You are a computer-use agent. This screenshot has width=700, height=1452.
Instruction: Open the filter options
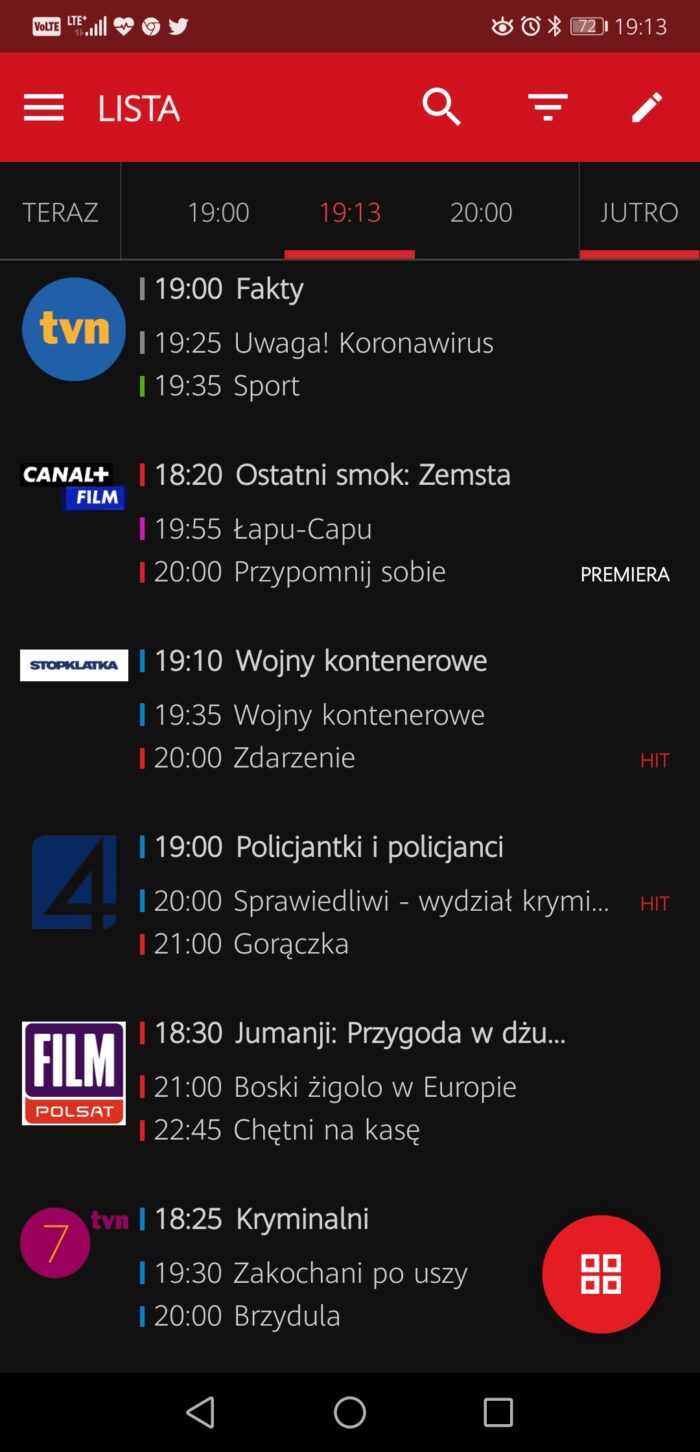(547, 107)
